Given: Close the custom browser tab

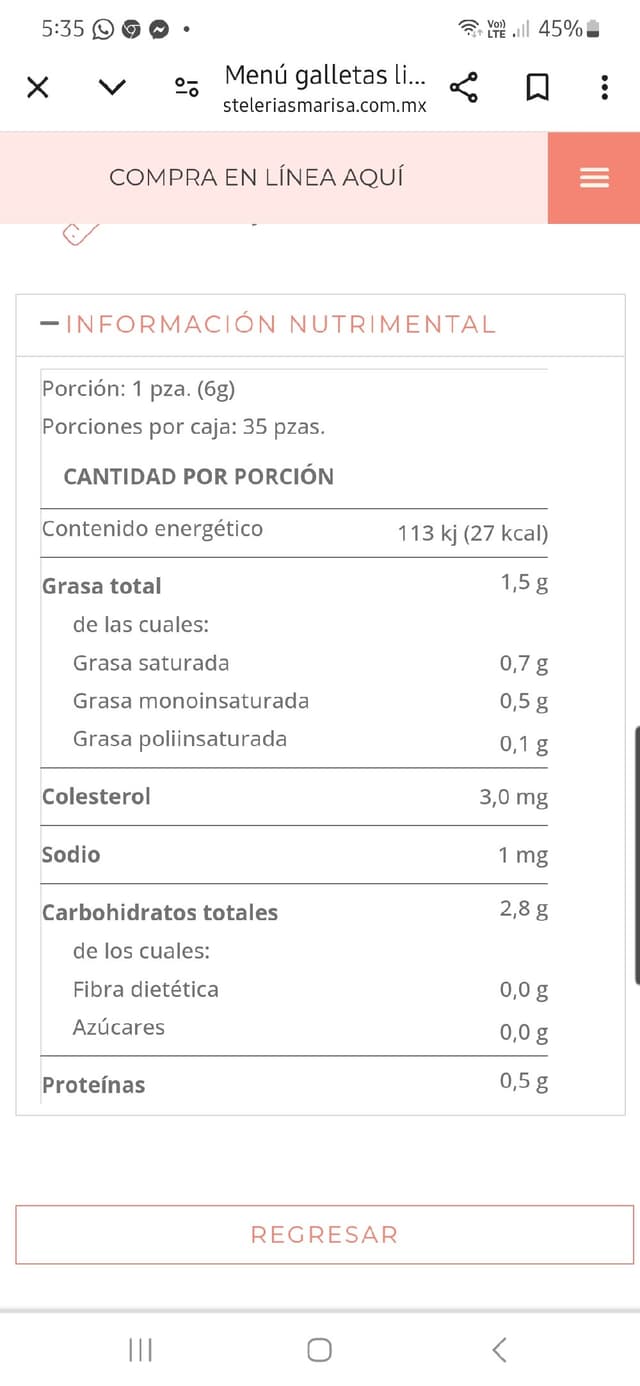Looking at the screenshot, I should (x=37, y=88).
